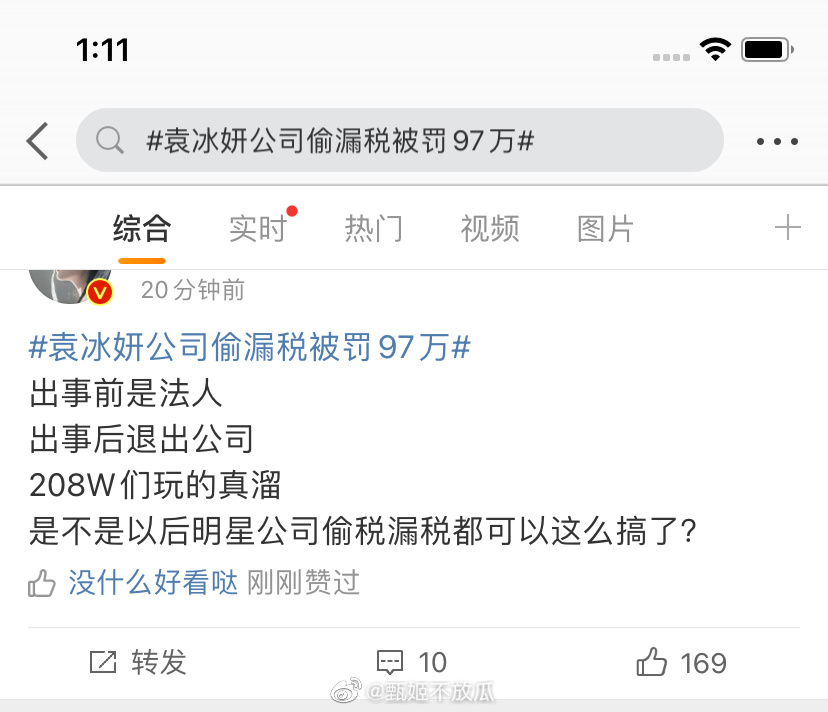Go back using the top-left arrow
Image resolution: width=828 pixels, height=712 pixels.
pyautogui.click(x=38, y=141)
